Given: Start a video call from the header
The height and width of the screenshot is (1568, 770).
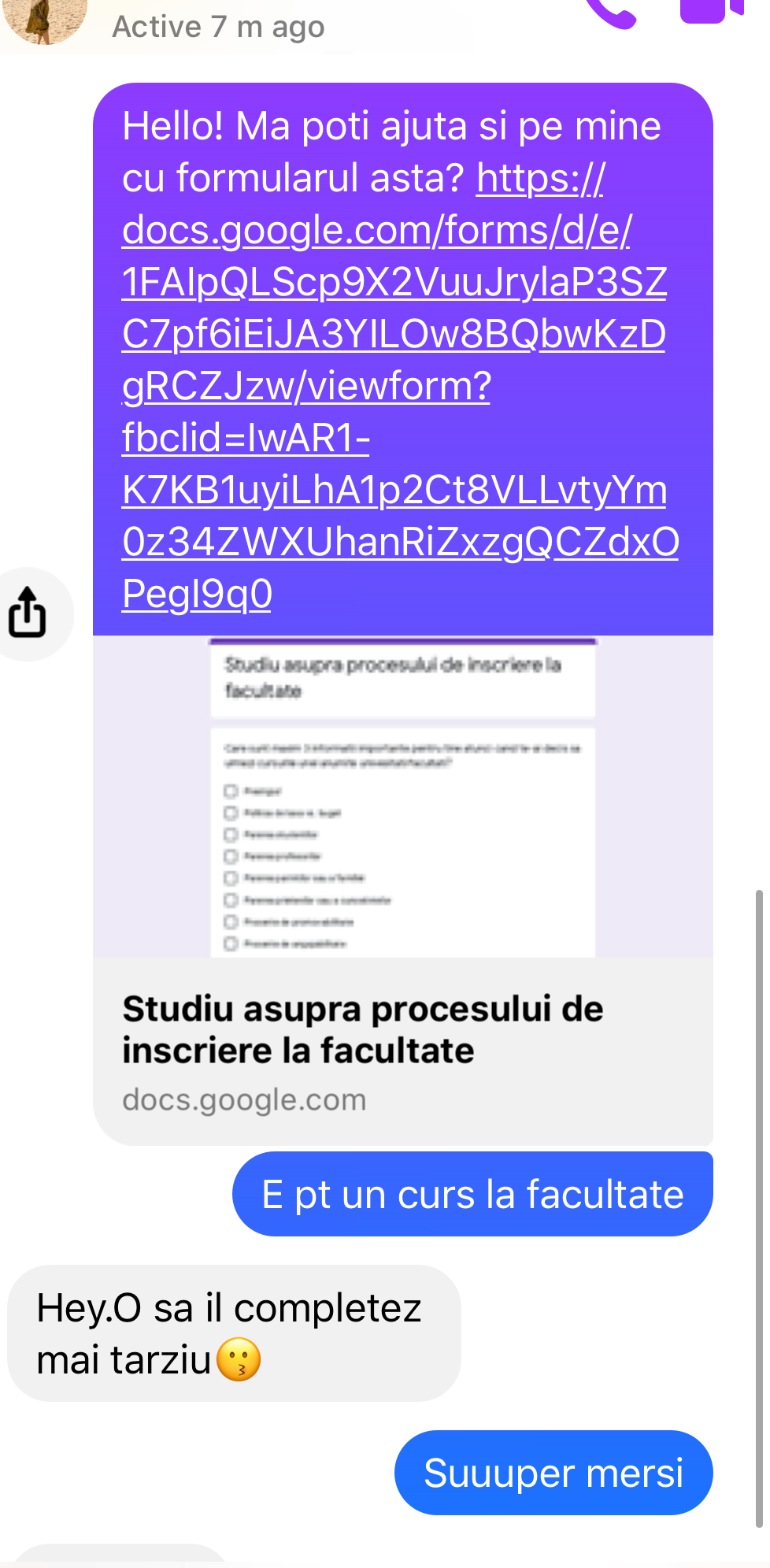Looking at the screenshot, I should pyautogui.click(x=710, y=10).
